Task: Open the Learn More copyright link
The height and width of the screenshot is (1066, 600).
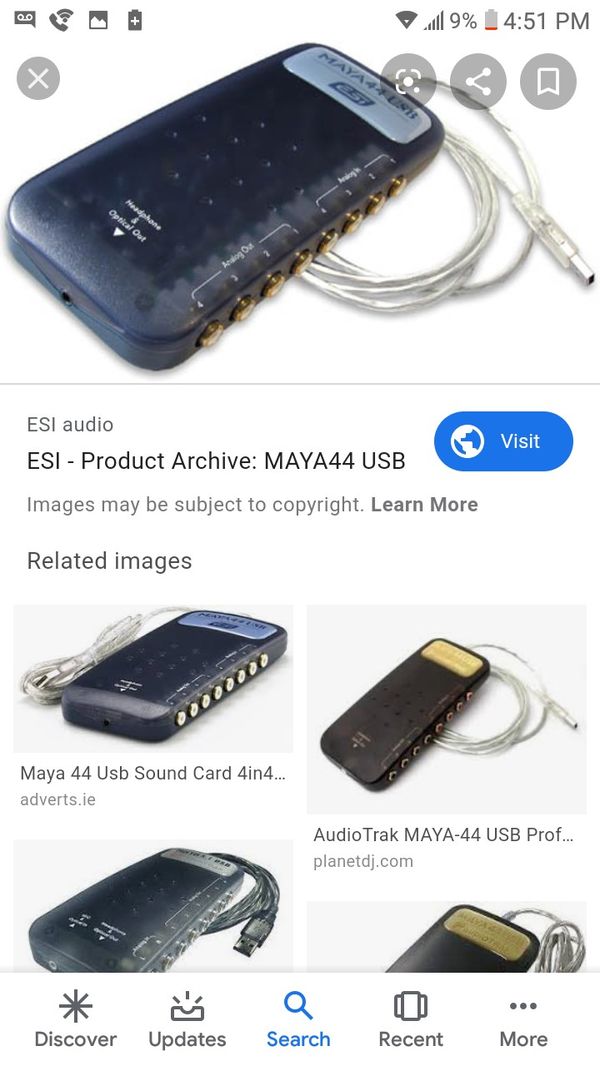Action: click(424, 505)
